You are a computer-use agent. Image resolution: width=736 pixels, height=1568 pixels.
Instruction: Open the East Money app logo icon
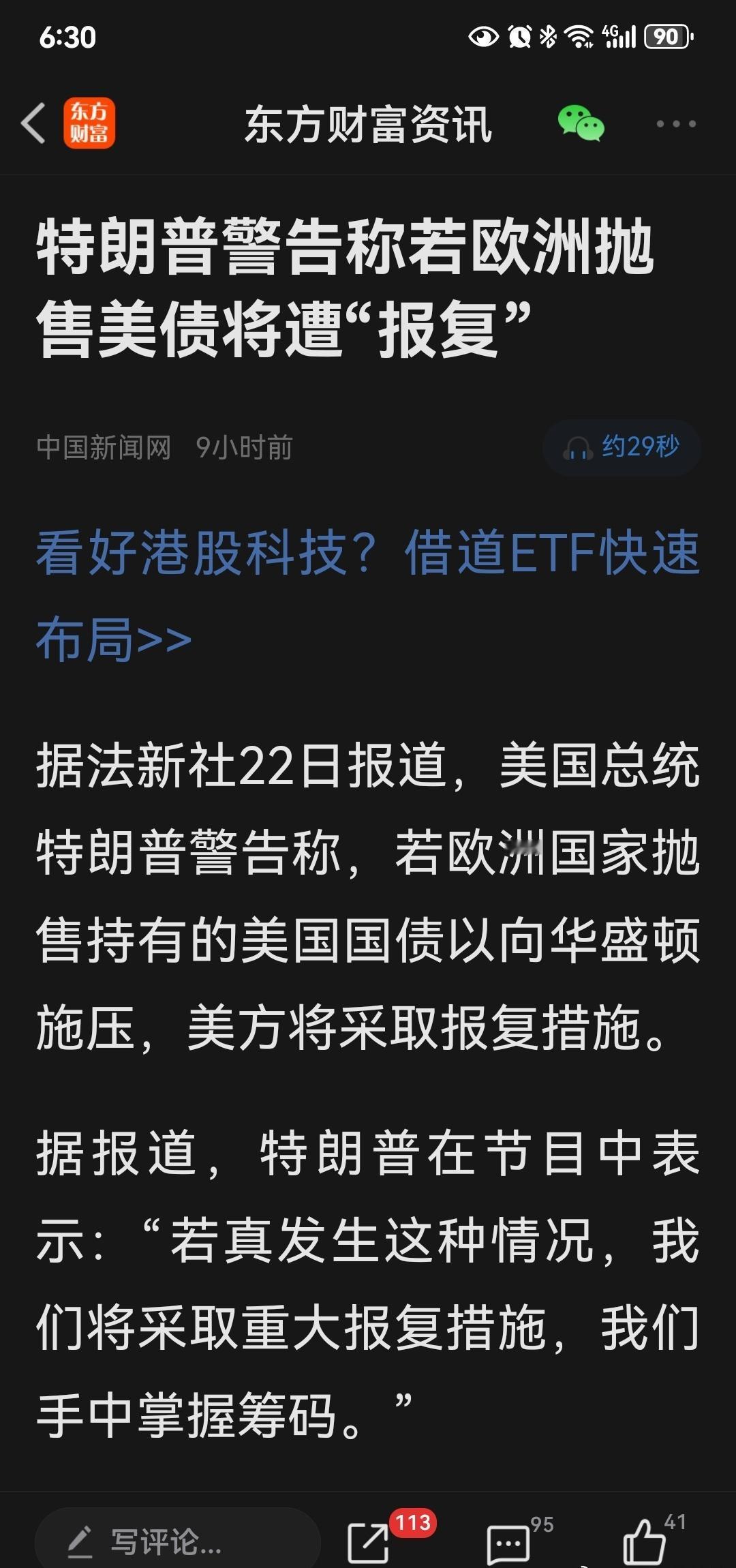click(92, 123)
